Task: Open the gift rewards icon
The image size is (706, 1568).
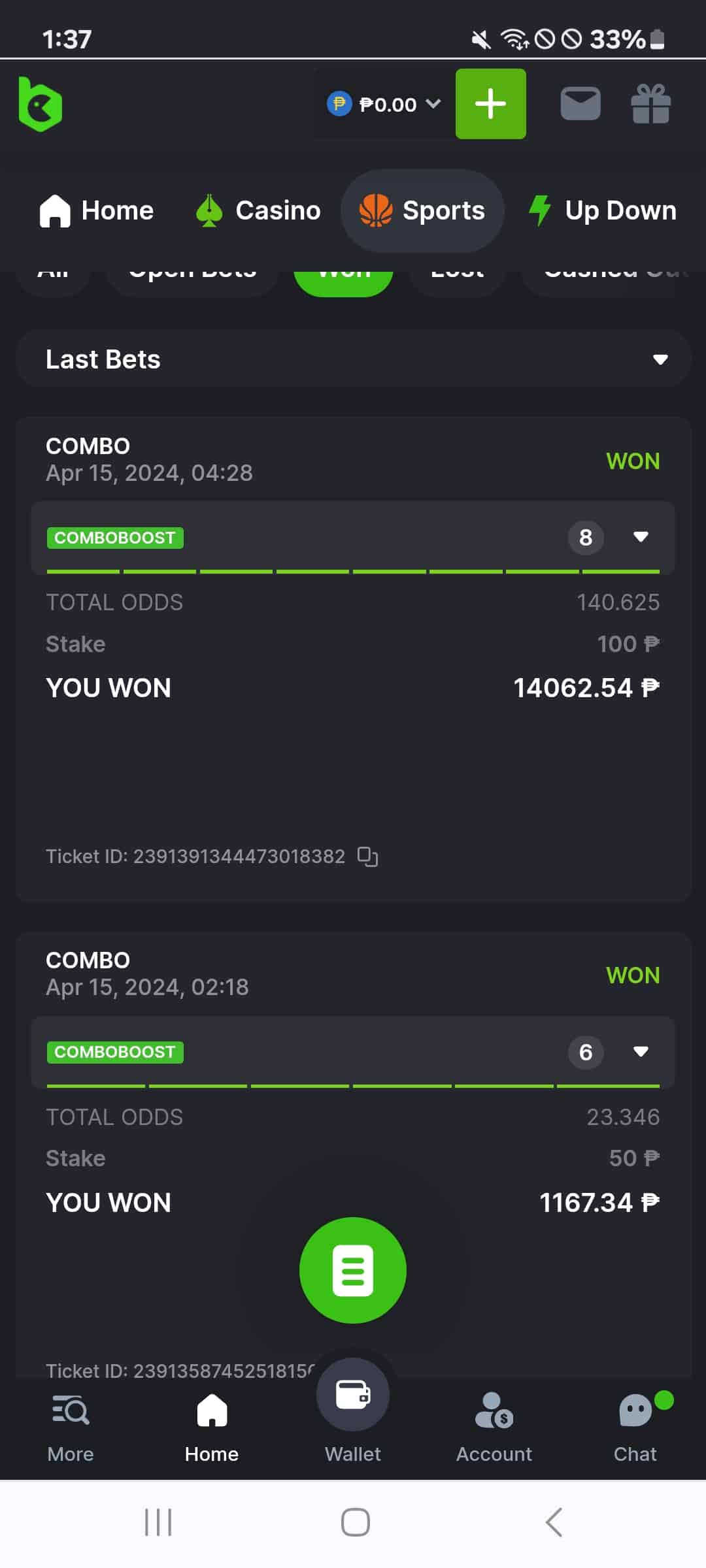Action: (x=650, y=104)
